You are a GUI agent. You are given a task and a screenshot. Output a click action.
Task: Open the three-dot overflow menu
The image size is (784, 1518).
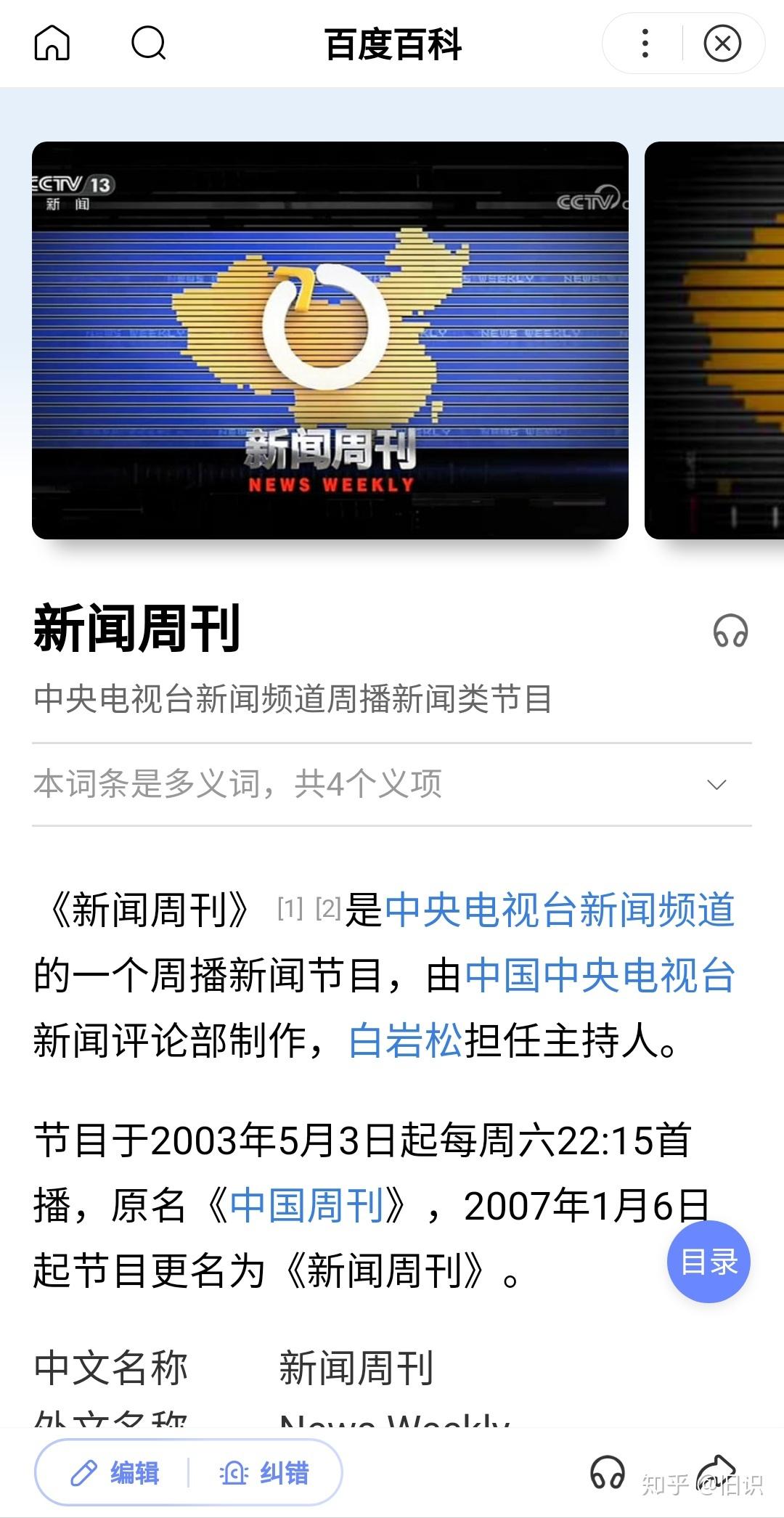645,44
